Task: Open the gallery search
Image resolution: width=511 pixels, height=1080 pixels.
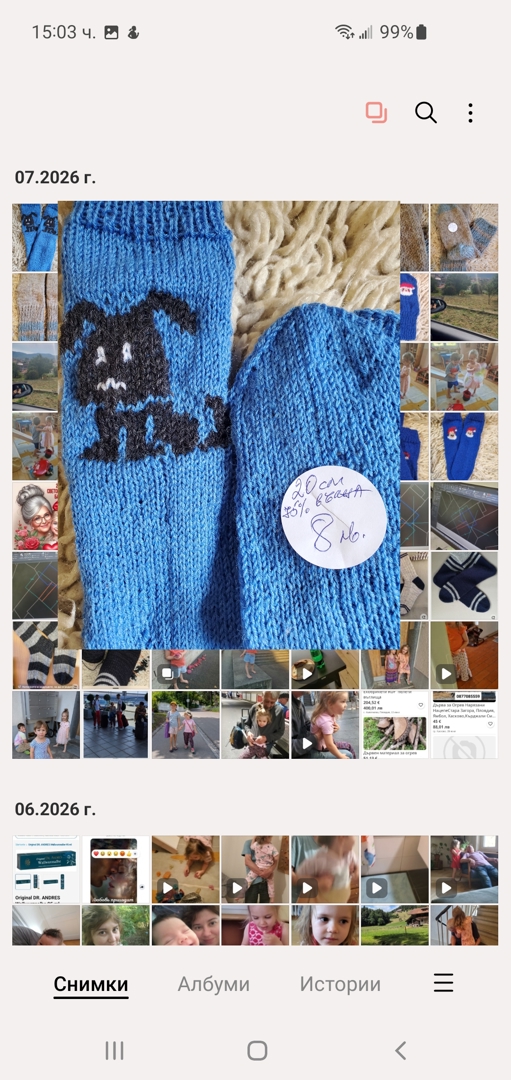Action: [x=426, y=113]
